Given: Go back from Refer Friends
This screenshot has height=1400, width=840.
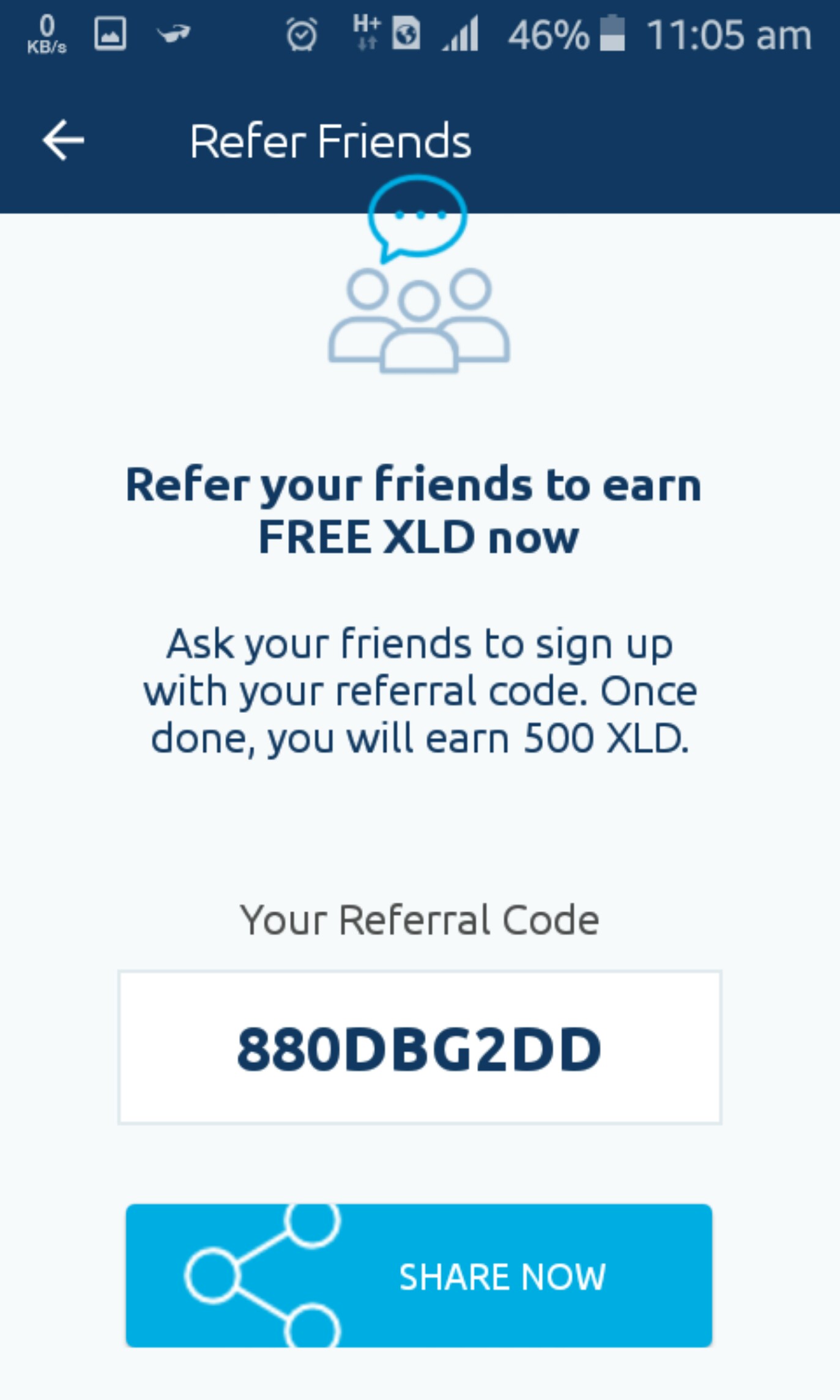Looking at the screenshot, I should tap(62, 141).
